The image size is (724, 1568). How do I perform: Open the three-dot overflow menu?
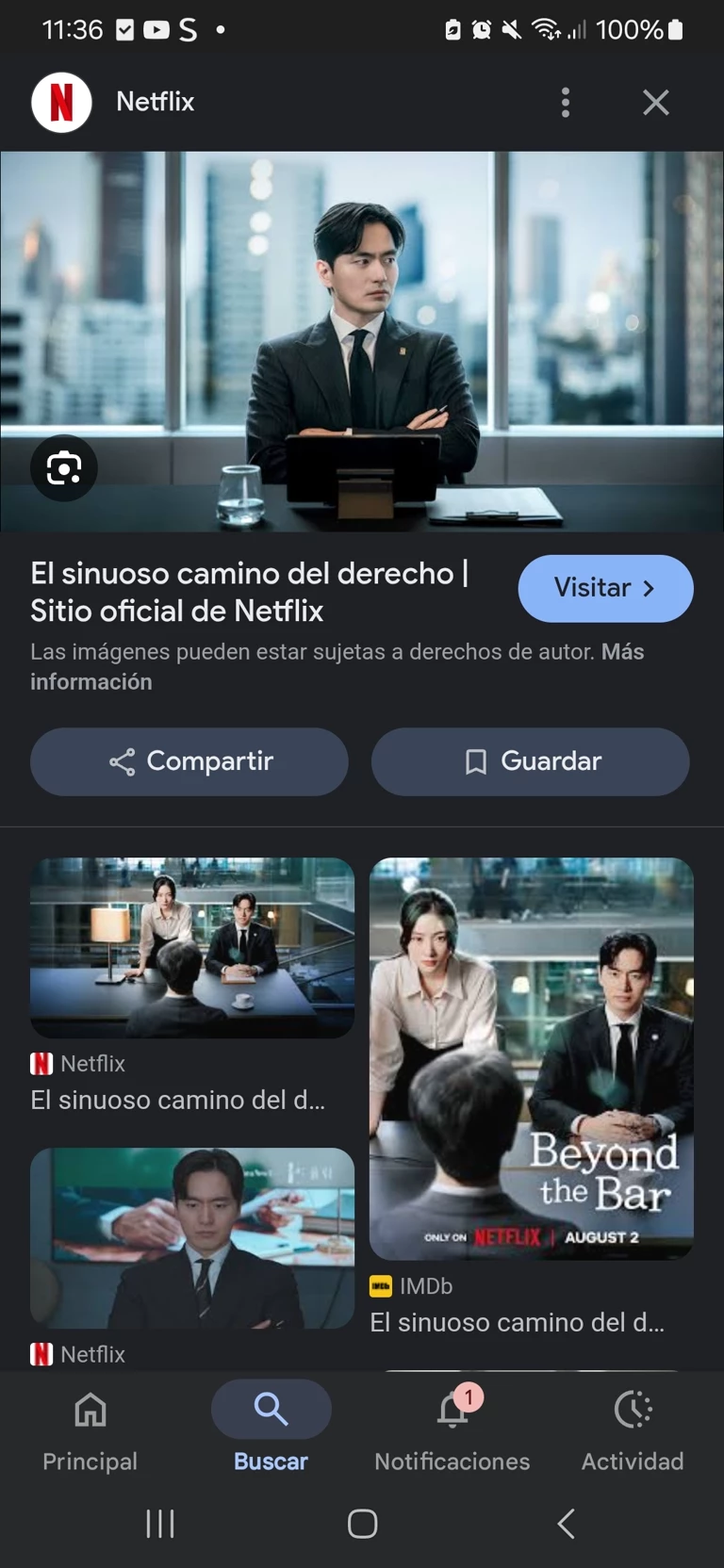click(565, 102)
